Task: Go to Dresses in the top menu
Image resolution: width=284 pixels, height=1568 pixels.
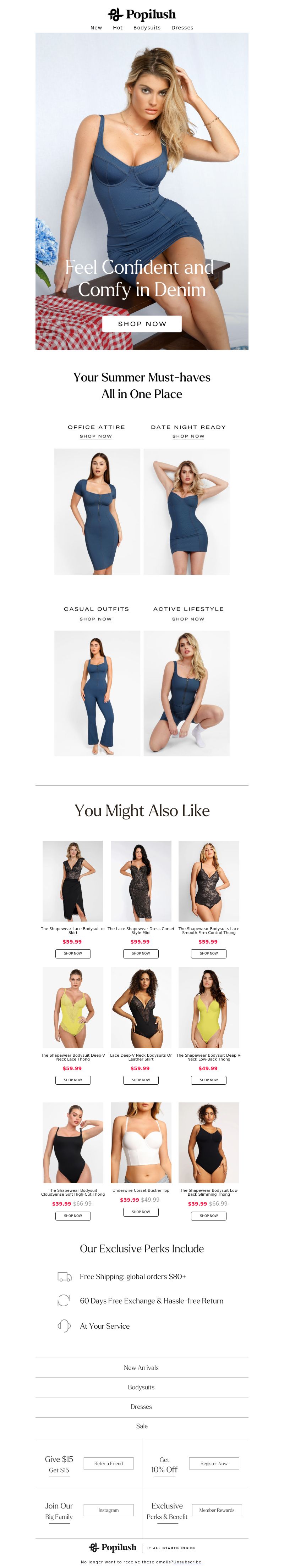Action: [182, 27]
